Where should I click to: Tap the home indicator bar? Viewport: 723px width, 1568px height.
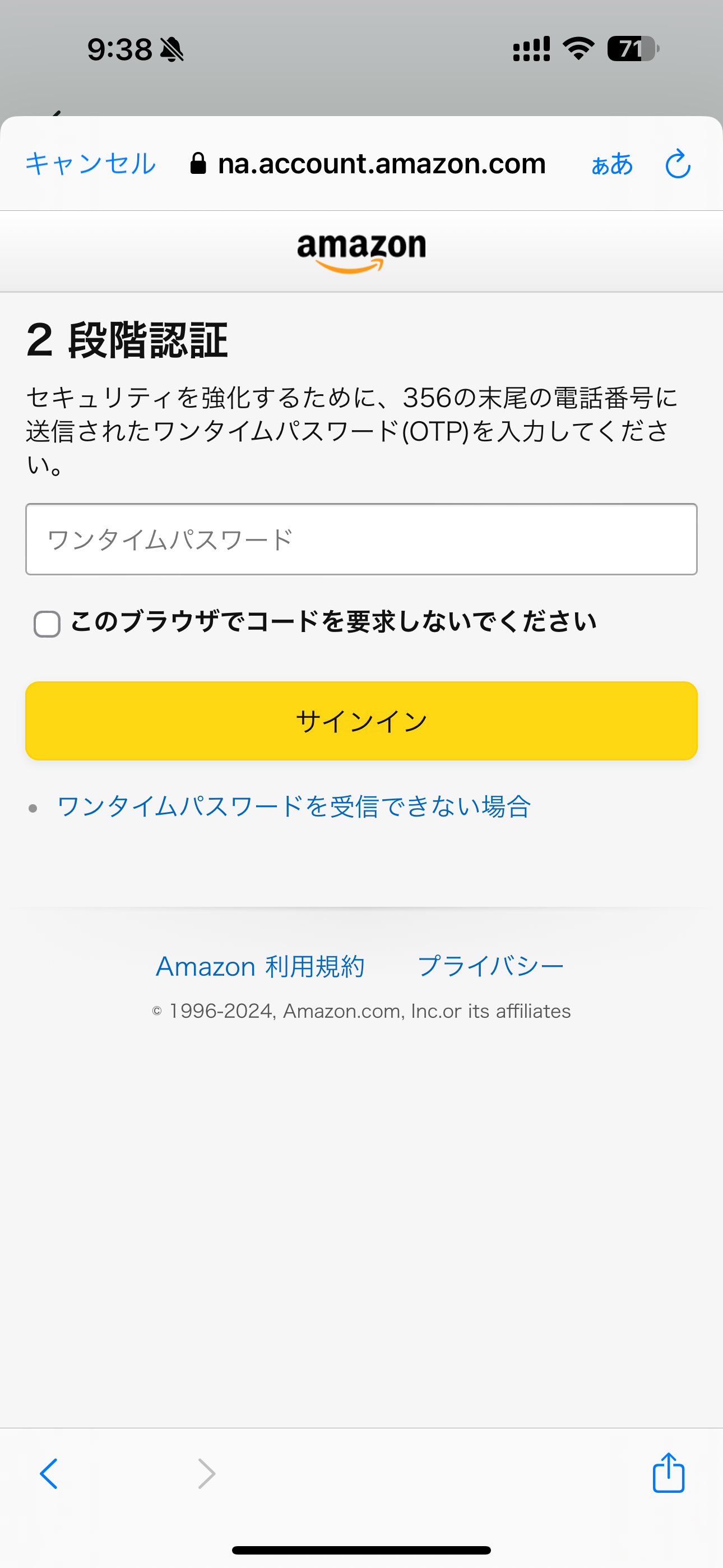pyautogui.click(x=361, y=1551)
